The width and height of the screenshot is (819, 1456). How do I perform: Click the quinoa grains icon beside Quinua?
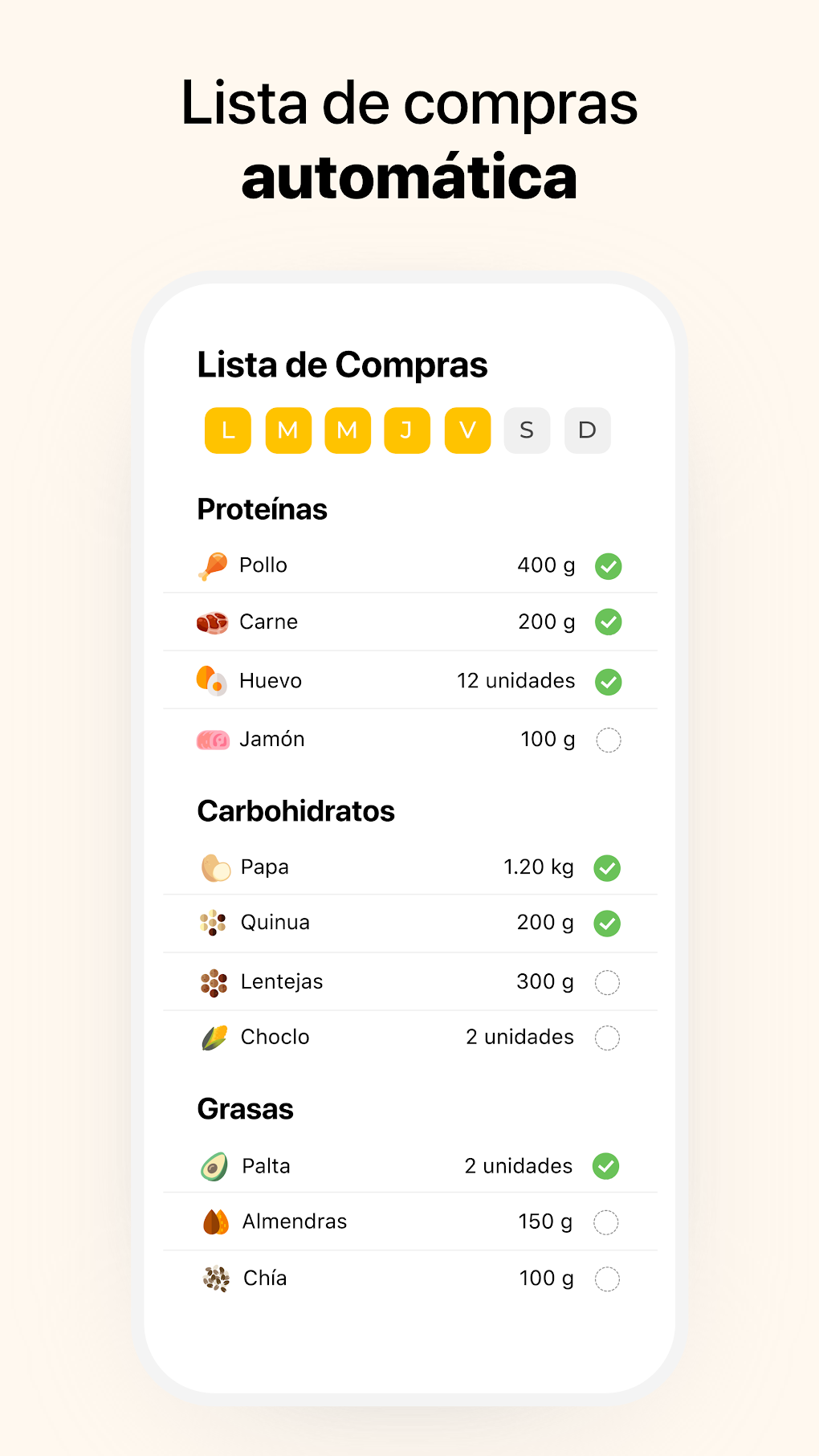point(214,923)
